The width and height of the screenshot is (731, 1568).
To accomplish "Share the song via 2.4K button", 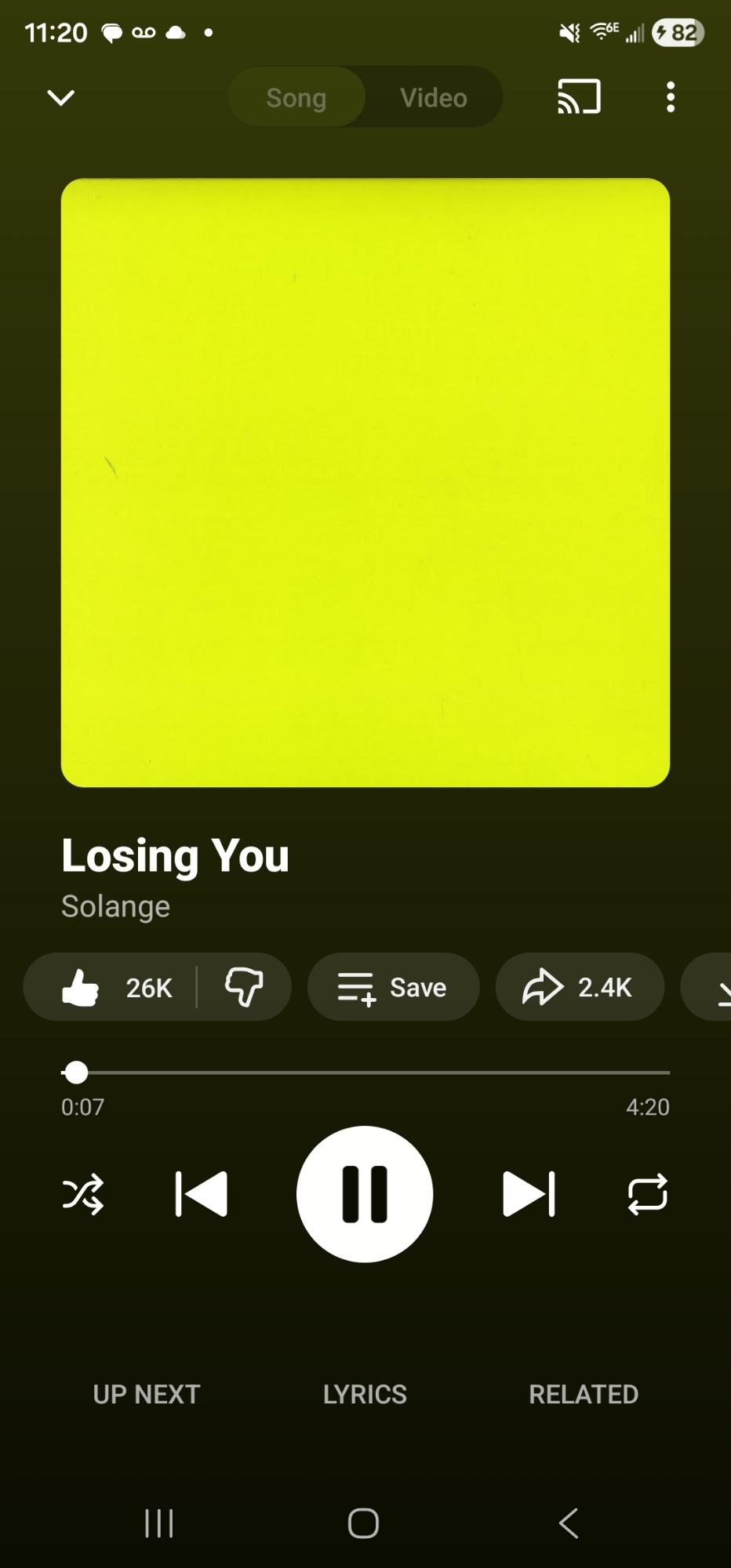I will [579, 987].
